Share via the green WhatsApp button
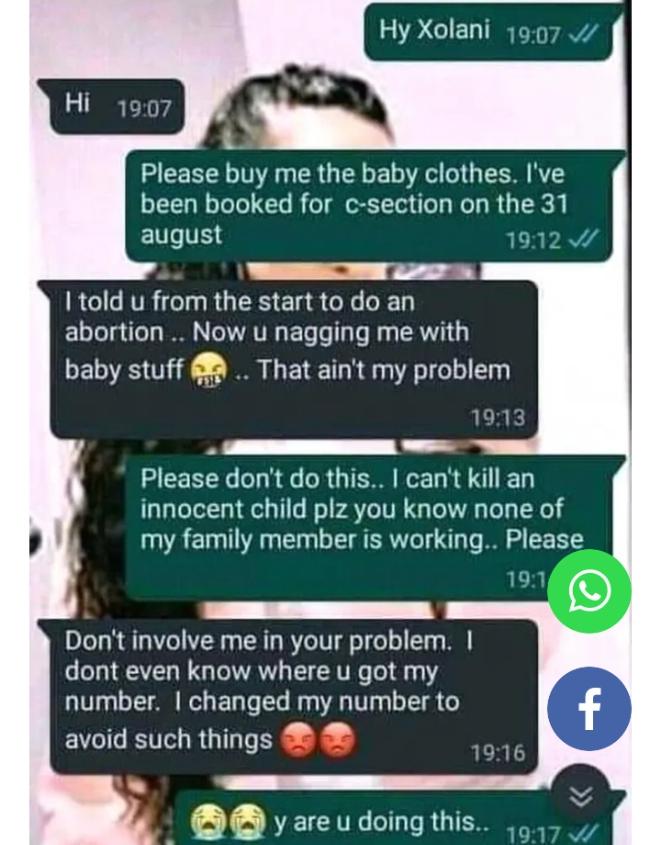This screenshot has height=845, width=661. [x=589, y=591]
